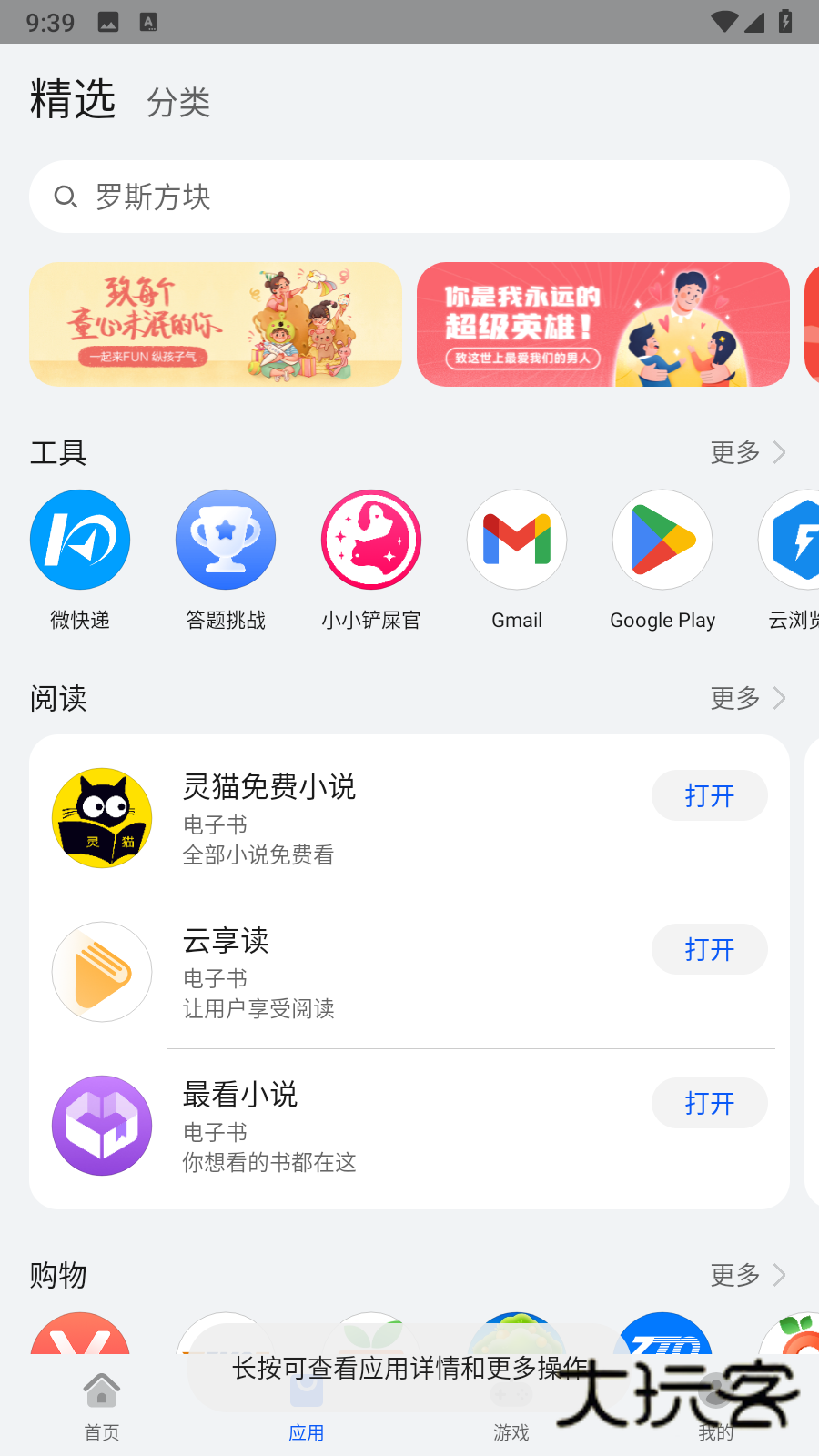This screenshot has width=819, height=1456.
Task: Tap the 最看小说 purple icon
Action: click(x=101, y=1126)
